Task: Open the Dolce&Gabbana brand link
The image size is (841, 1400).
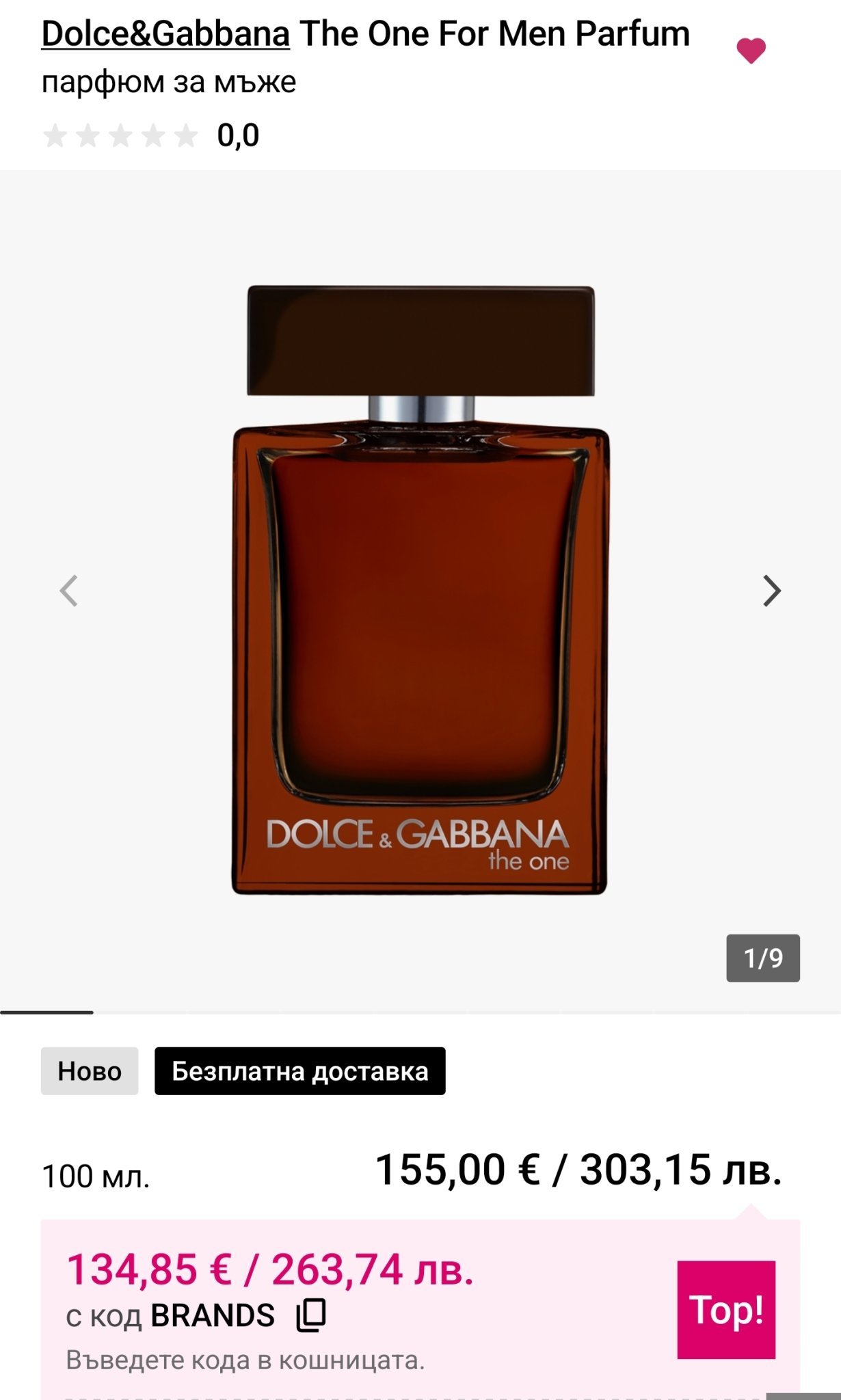Action: (x=165, y=34)
